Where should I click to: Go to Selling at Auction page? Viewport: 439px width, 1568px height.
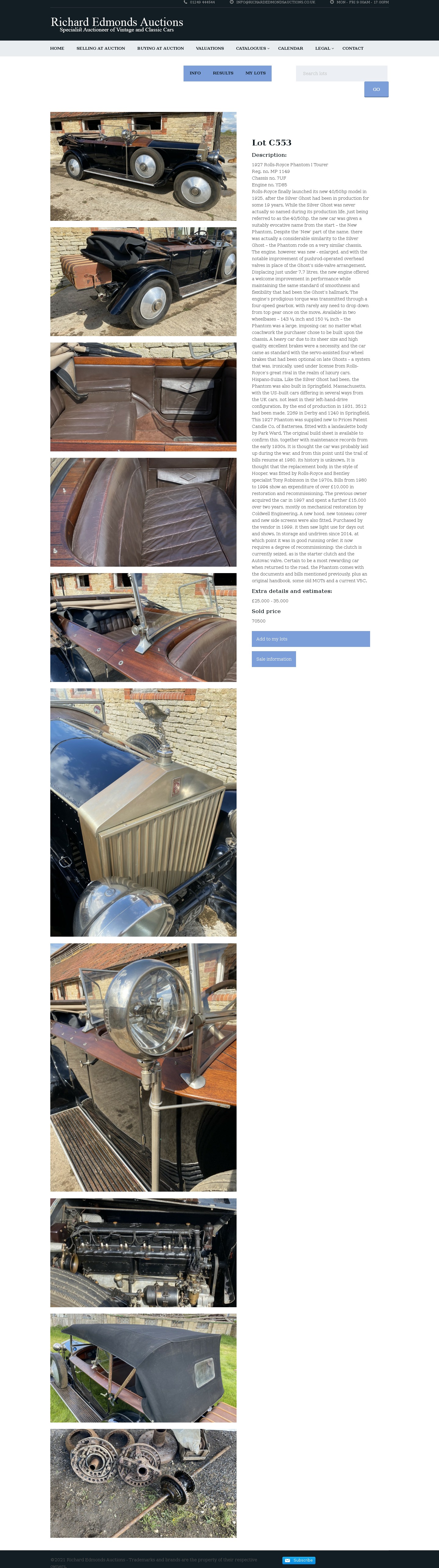100,48
